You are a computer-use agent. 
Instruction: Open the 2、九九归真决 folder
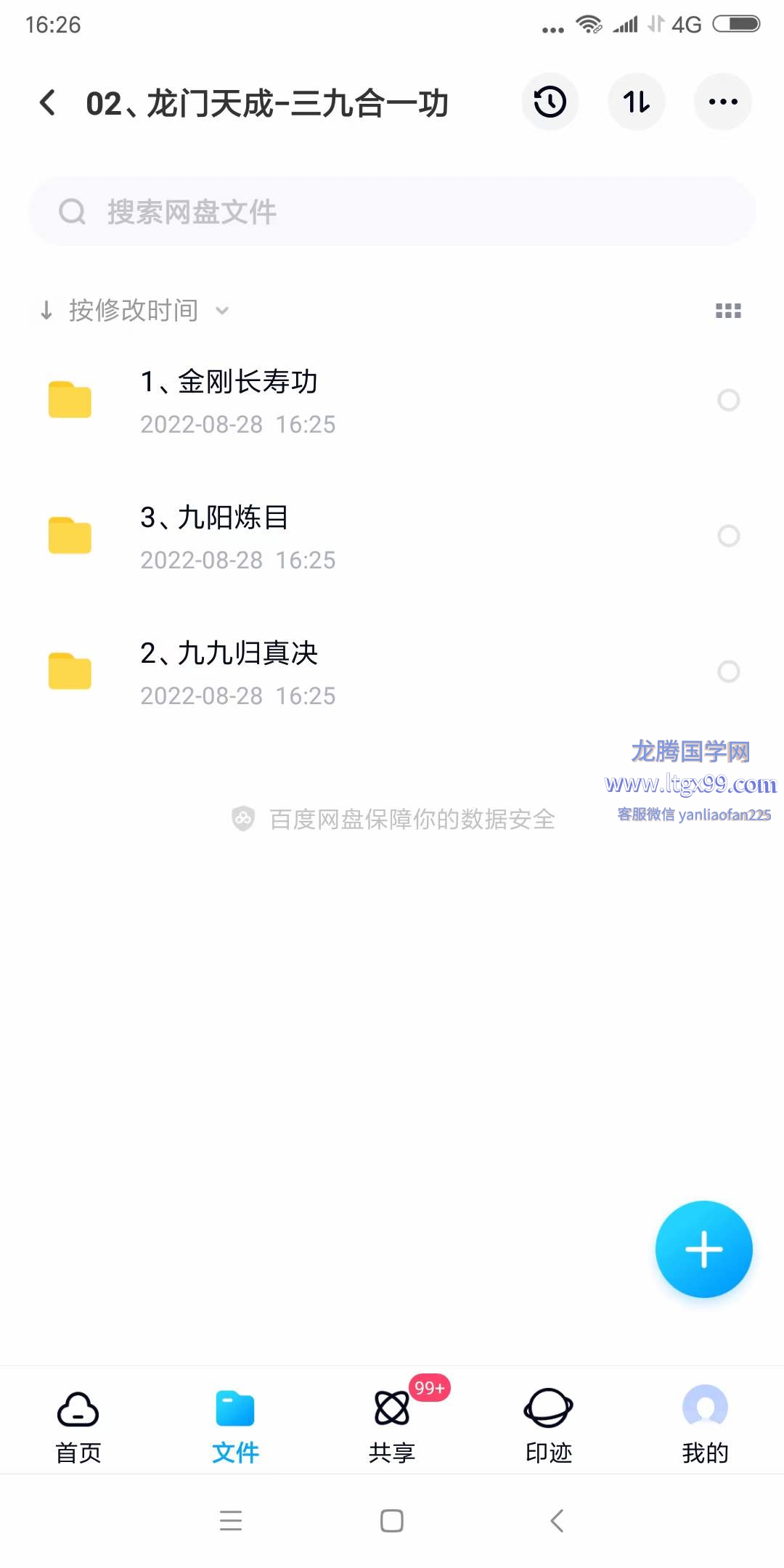tap(392, 672)
